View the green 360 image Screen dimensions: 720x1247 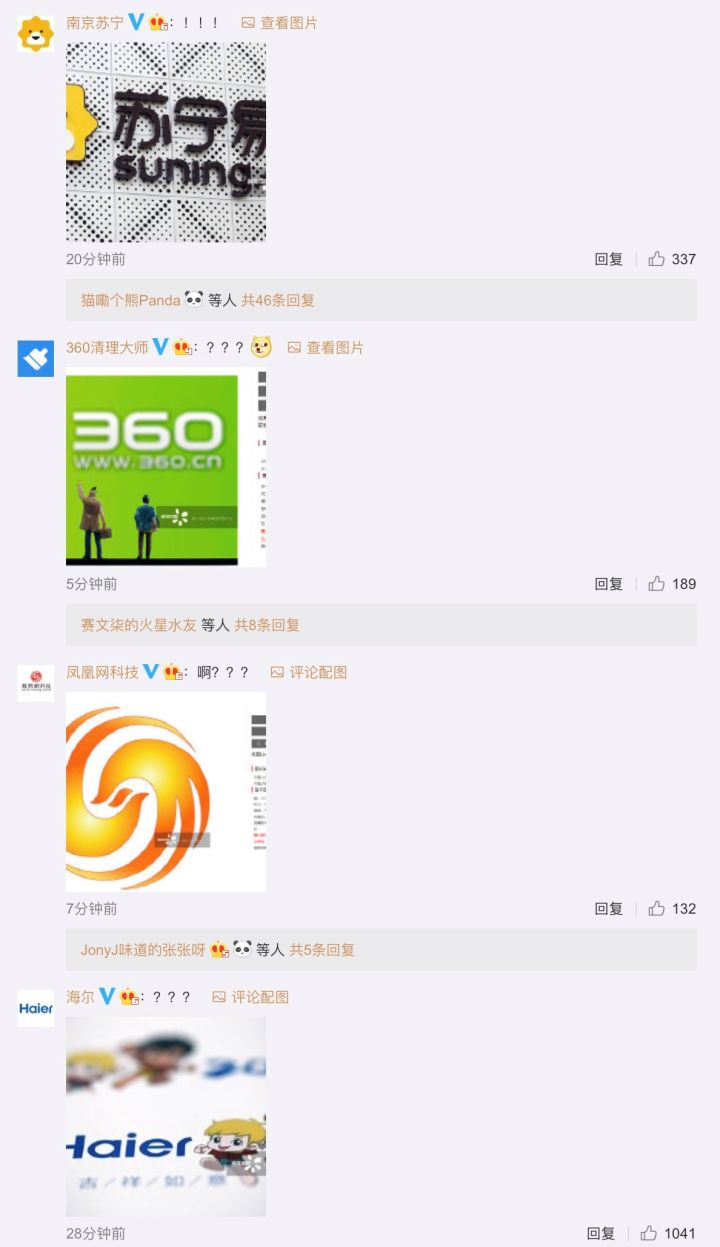pos(166,467)
